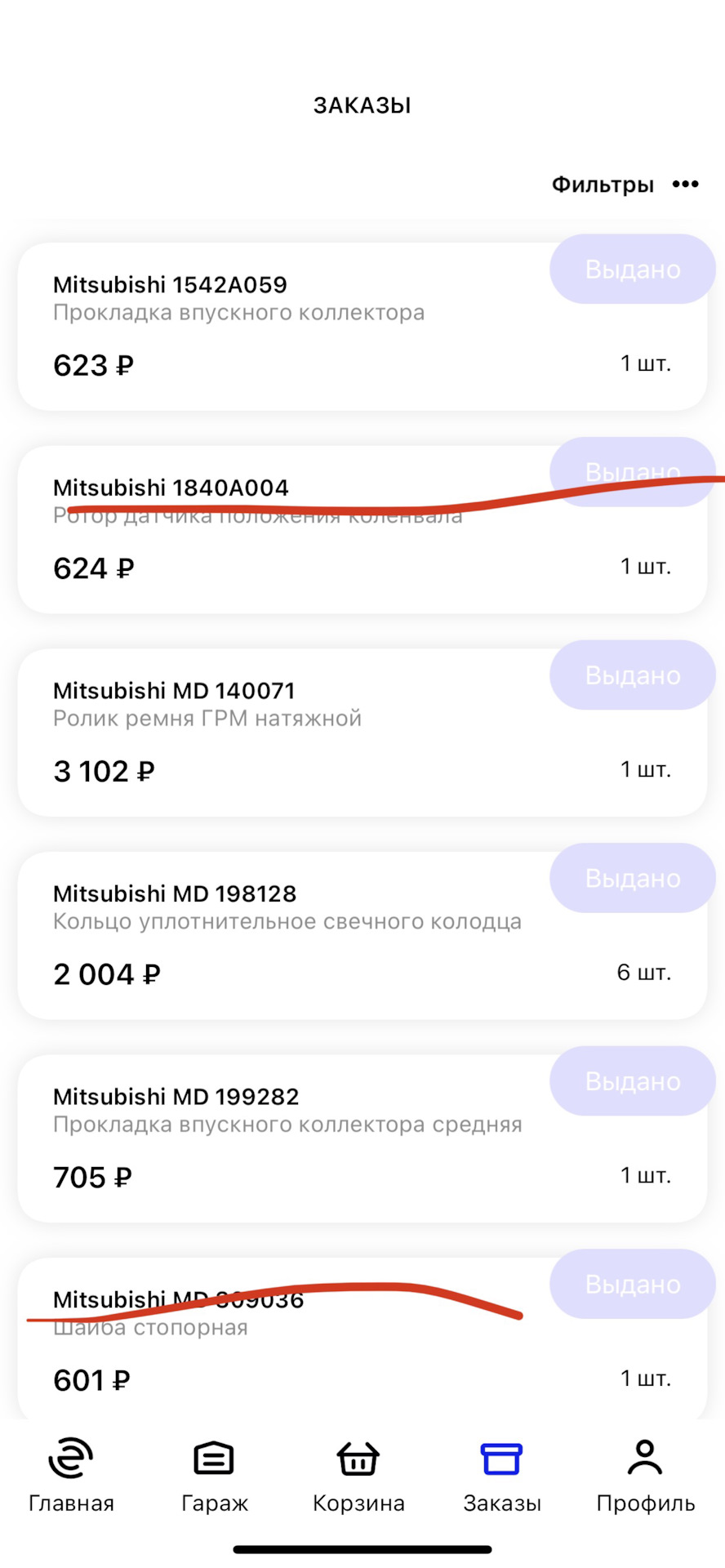View order Mitsubishi MD 140071 details
725x1568 pixels.
click(x=327, y=733)
